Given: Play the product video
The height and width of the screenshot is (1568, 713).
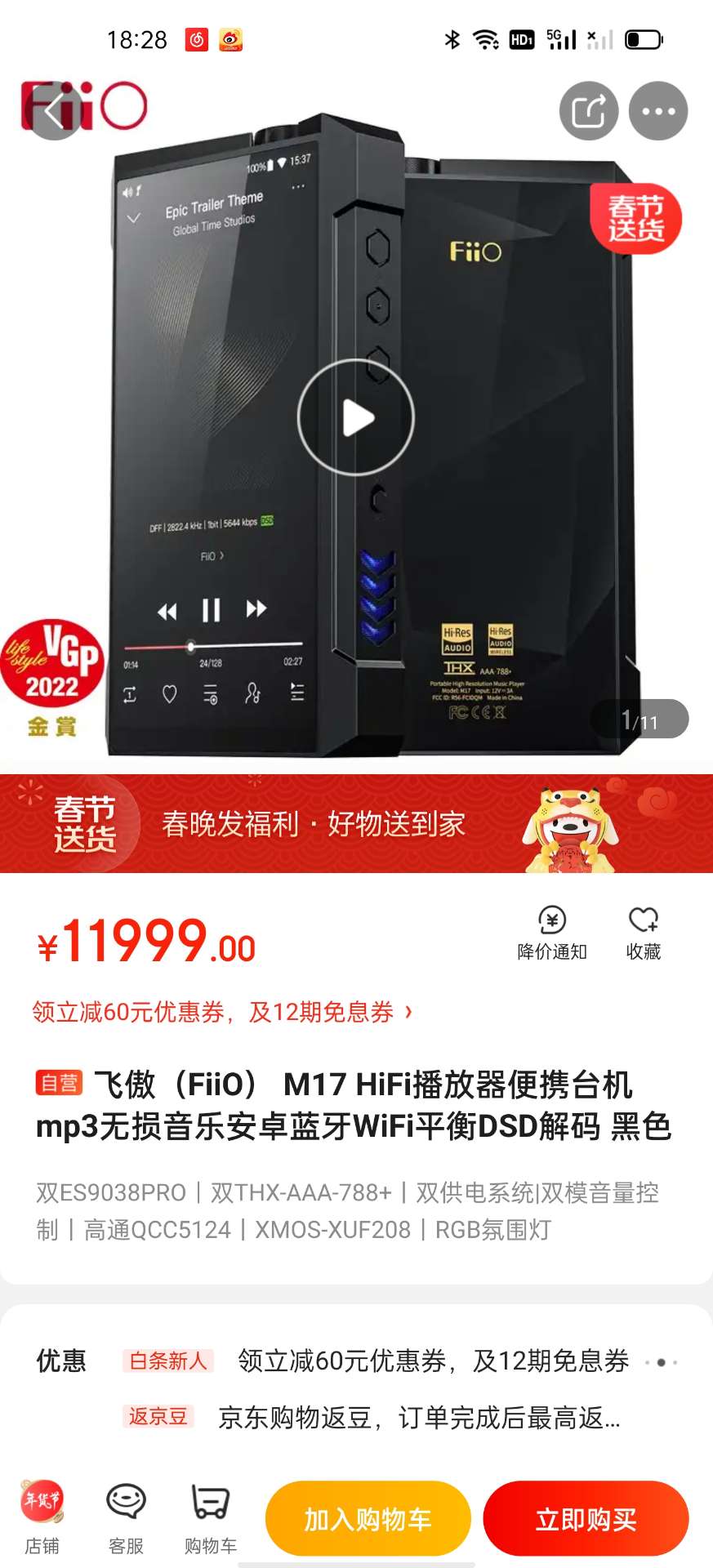Looking at the screenshot, I should click(x=356, y=417).
